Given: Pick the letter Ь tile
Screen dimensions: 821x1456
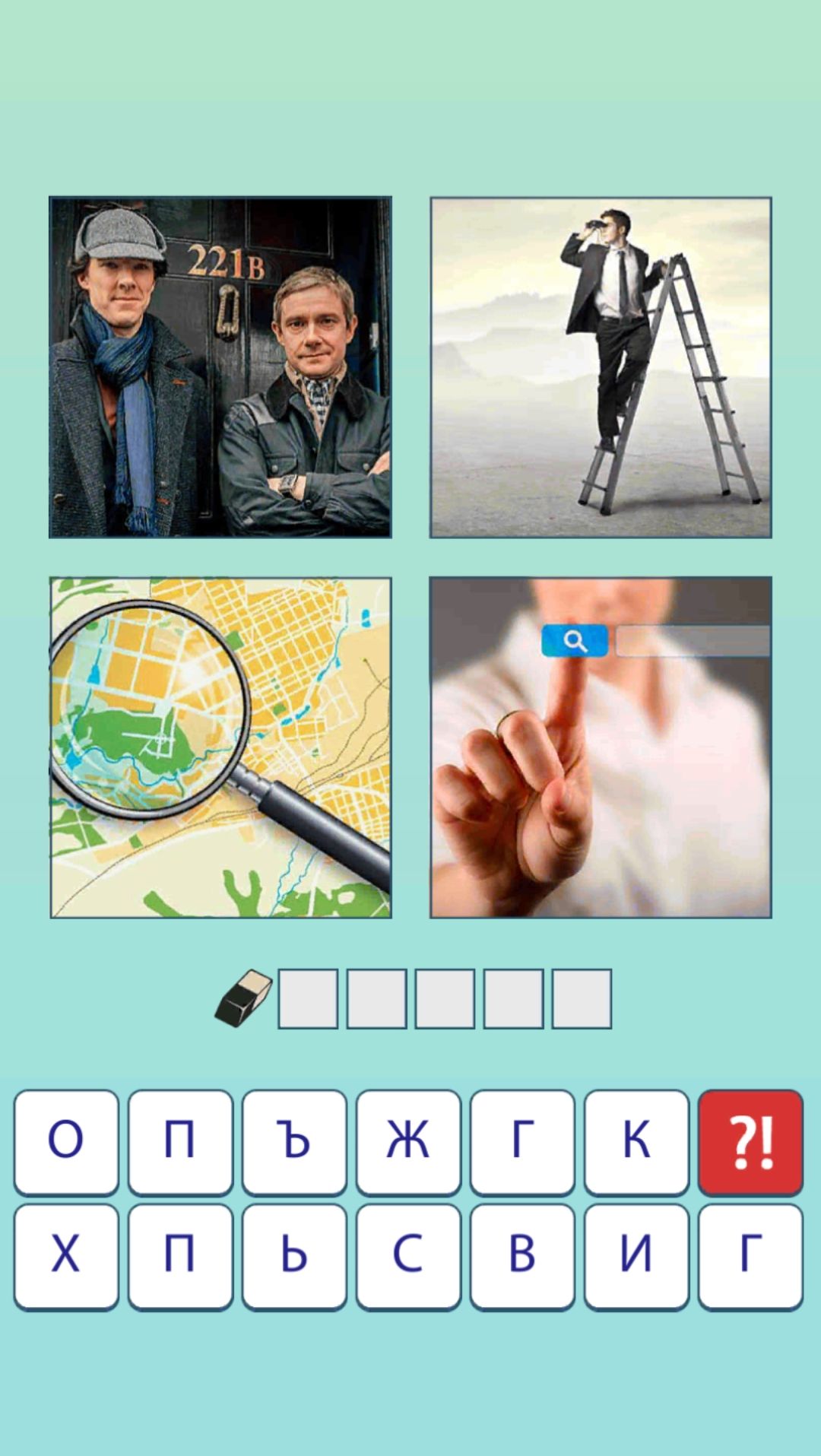Looking at the screenshot, I should (294, 1256).
